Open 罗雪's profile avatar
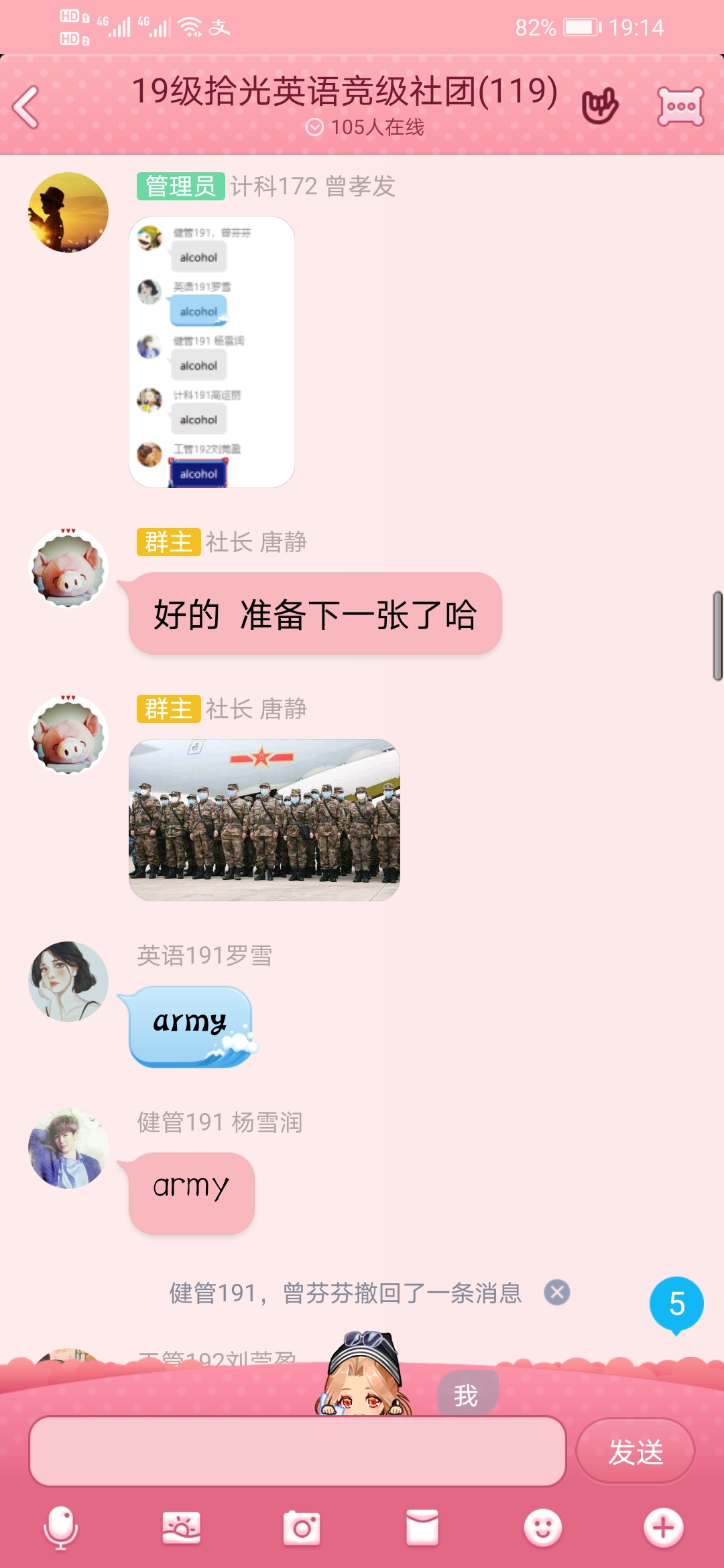 pyautogui.click(x=68, y=982)
